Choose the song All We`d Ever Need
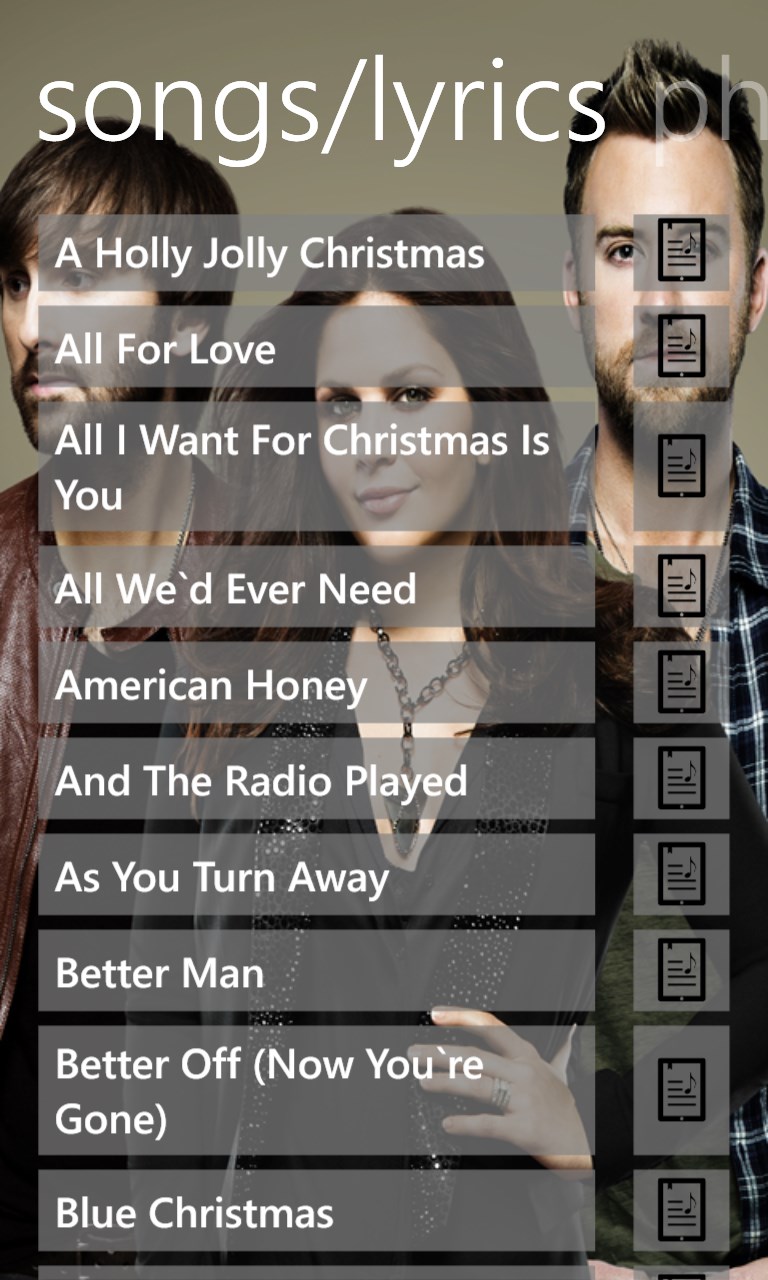This screenshot has width=768, height=1280. [x=316, y=588]
